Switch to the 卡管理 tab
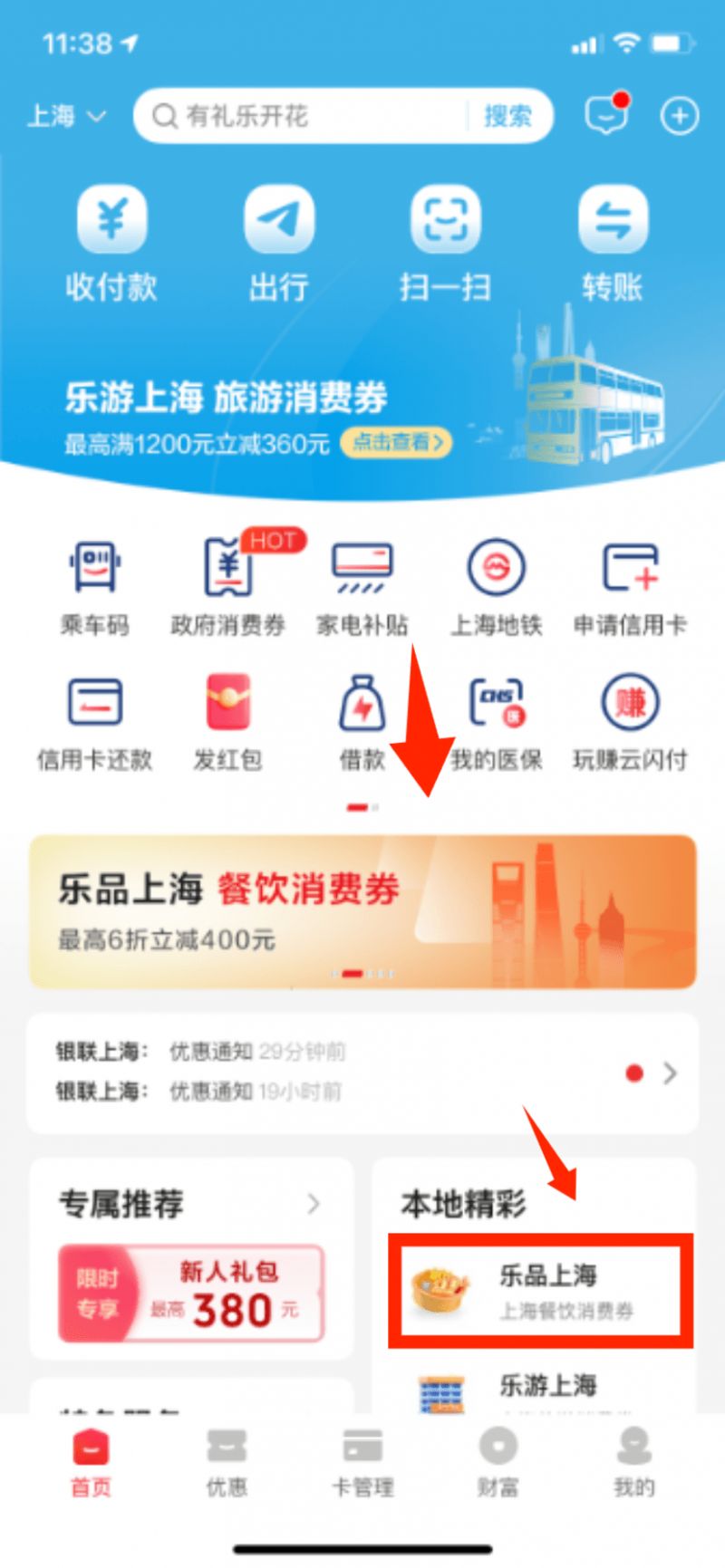 [x=362, y=1462]
